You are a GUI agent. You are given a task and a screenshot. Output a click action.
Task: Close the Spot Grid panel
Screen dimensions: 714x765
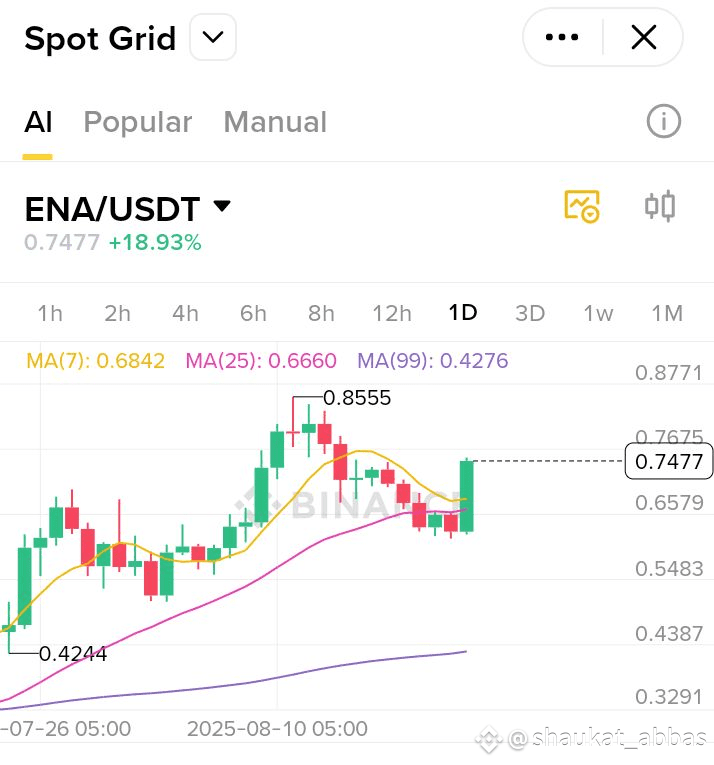pyautogui.click(x=644, y=38)
